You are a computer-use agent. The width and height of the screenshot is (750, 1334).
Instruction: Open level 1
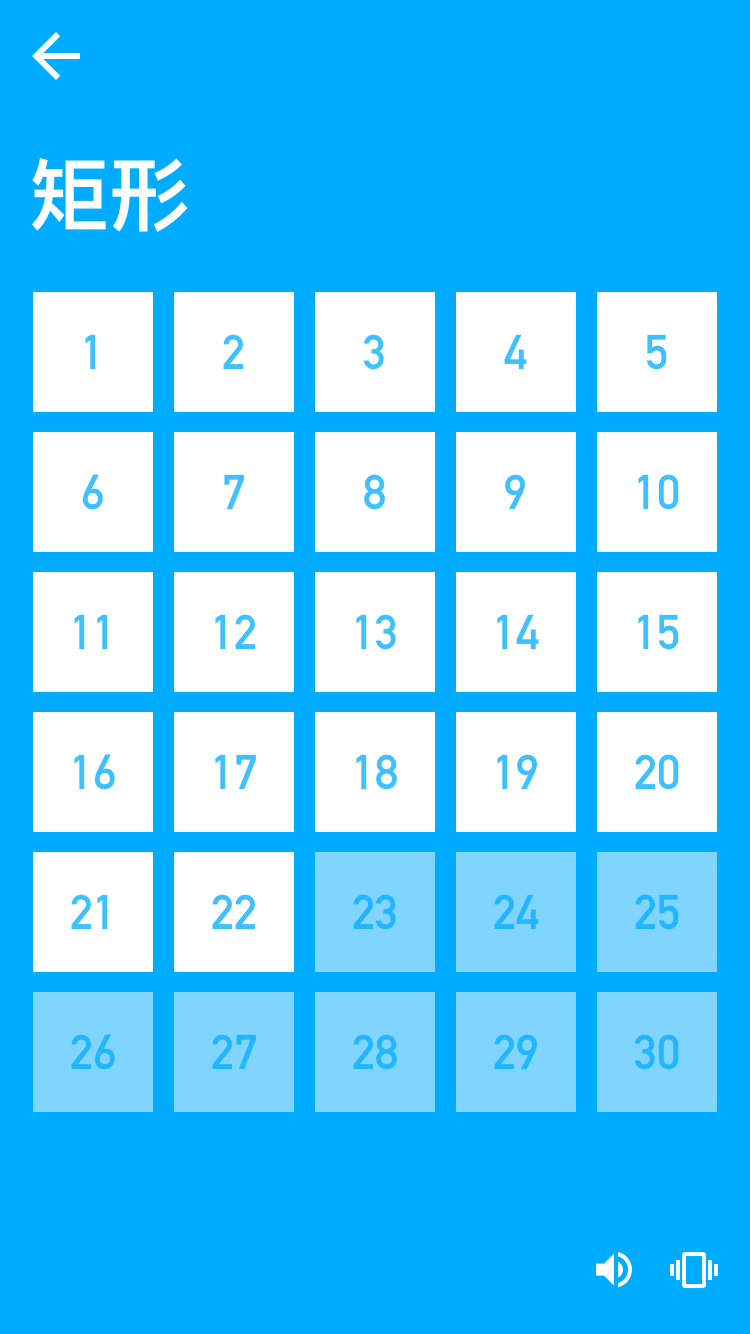tap(93, 352)
